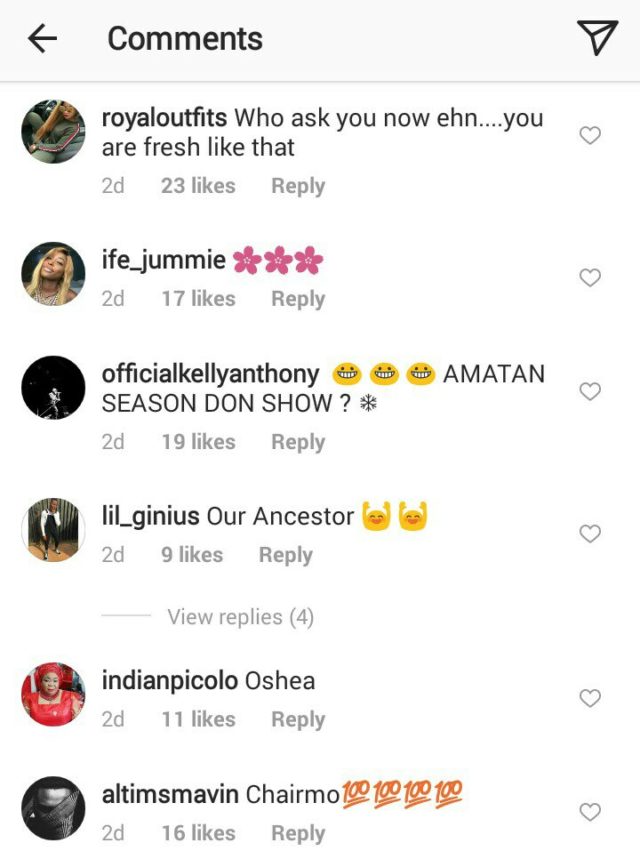
Task: Reply to officialkellyanthony's comment
Action: click(298, 442)
